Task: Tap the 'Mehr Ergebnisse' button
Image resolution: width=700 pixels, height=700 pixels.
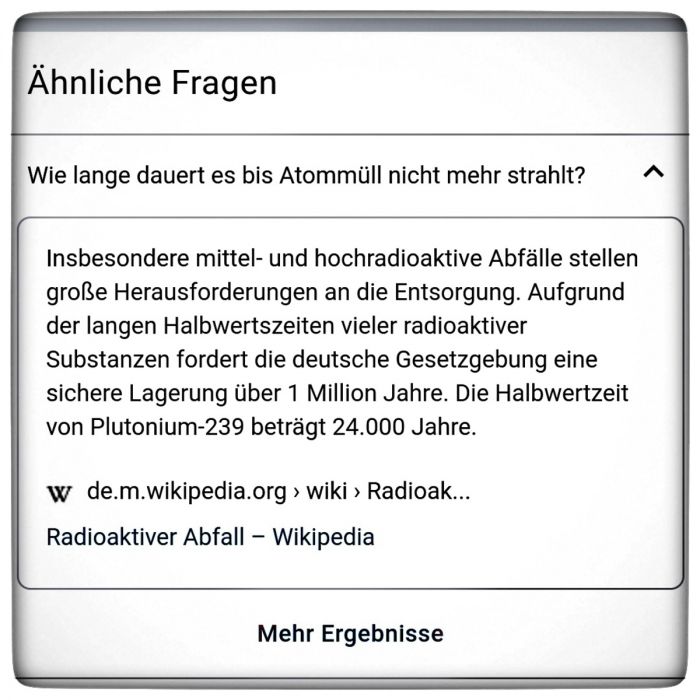Action: pos(350,633)
